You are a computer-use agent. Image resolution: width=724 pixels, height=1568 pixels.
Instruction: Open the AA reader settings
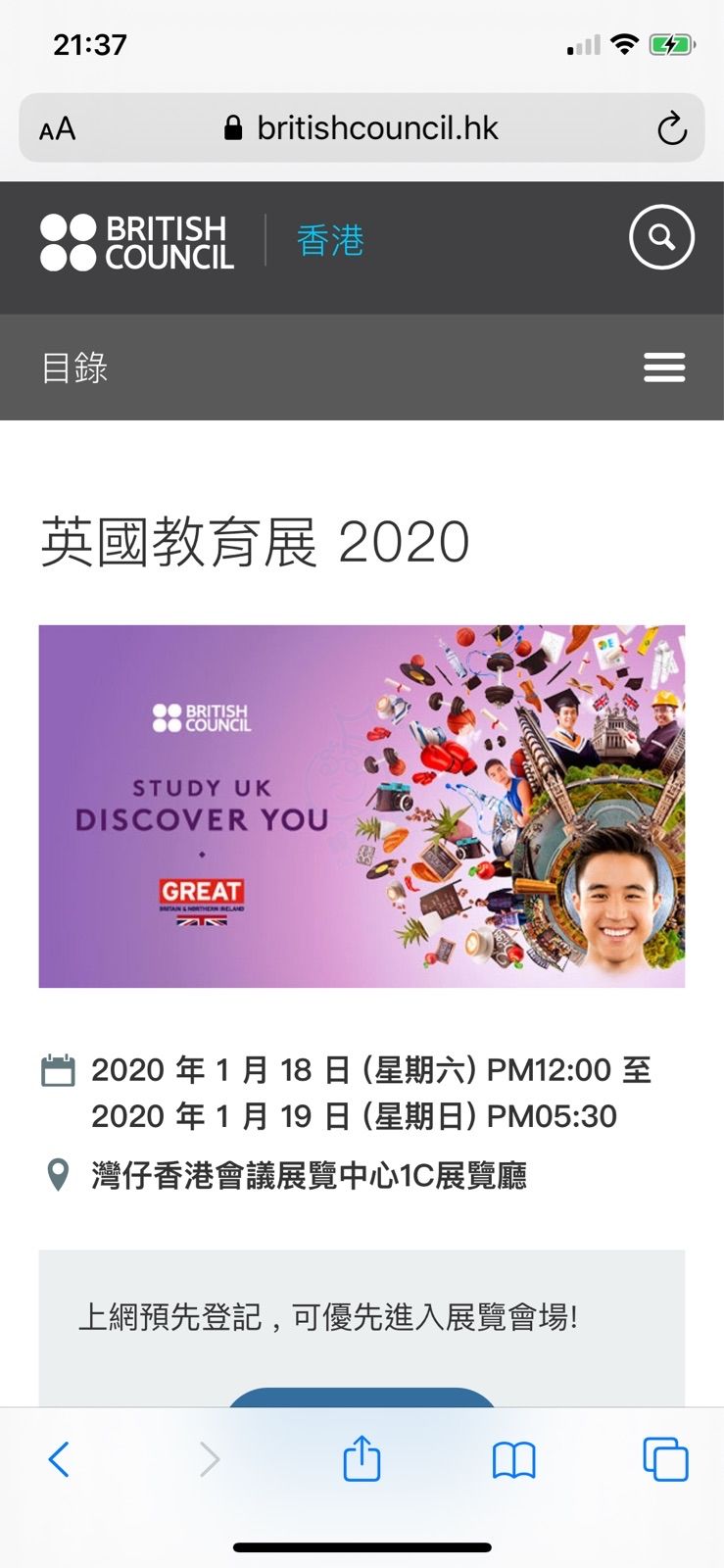(58, 128)
